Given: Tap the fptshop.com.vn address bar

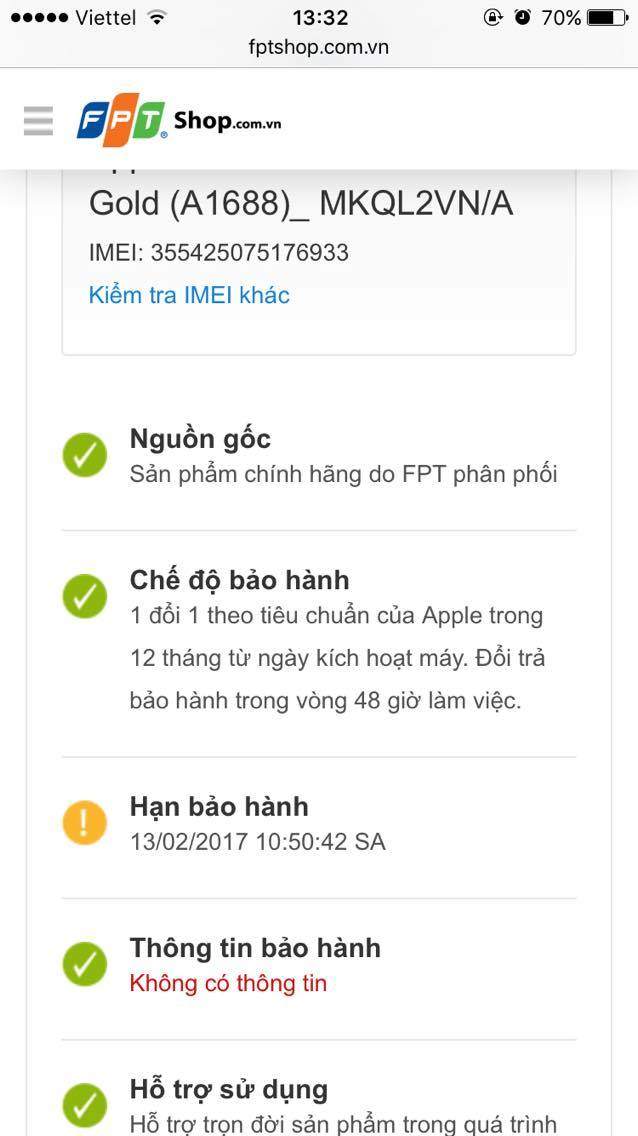Looking at the screenshot, I should pos(319,47).
